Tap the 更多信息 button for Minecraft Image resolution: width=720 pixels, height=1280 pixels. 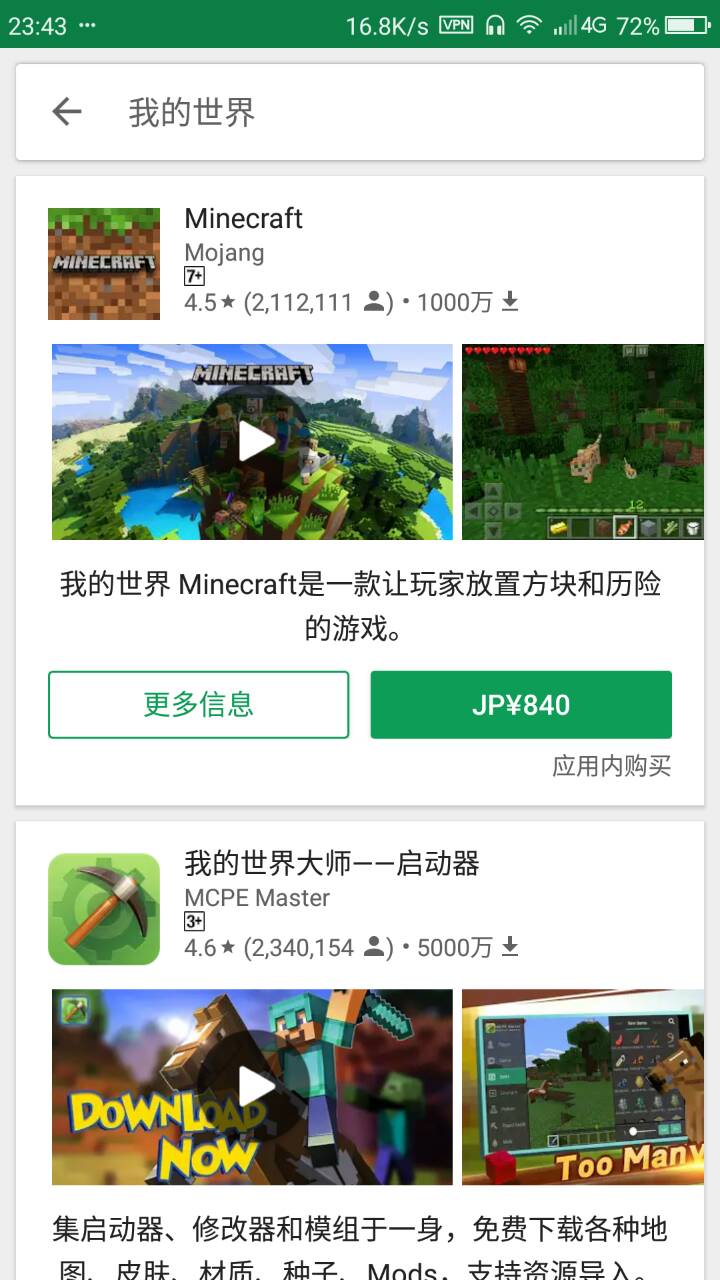coord(199,705)
